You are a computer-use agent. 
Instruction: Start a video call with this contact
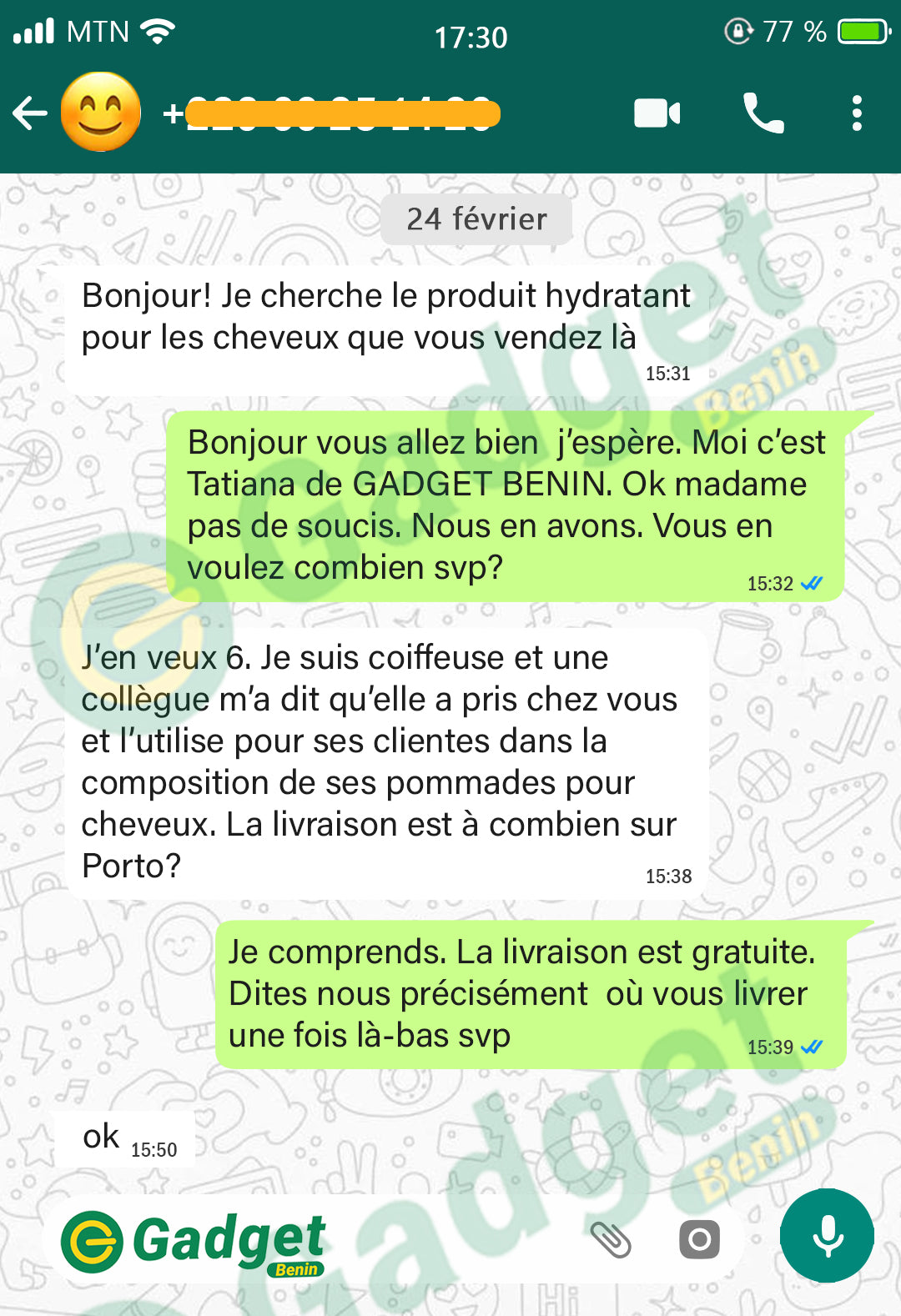point(657,113)
